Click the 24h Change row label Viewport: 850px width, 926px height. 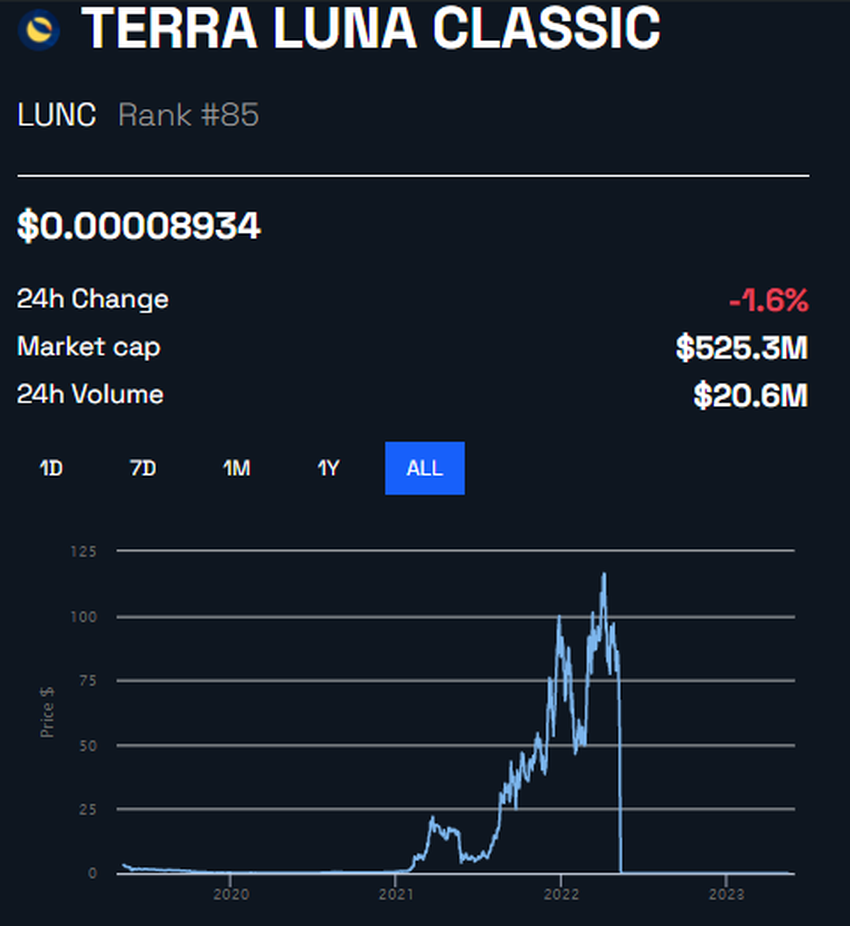tap(92, 298)
